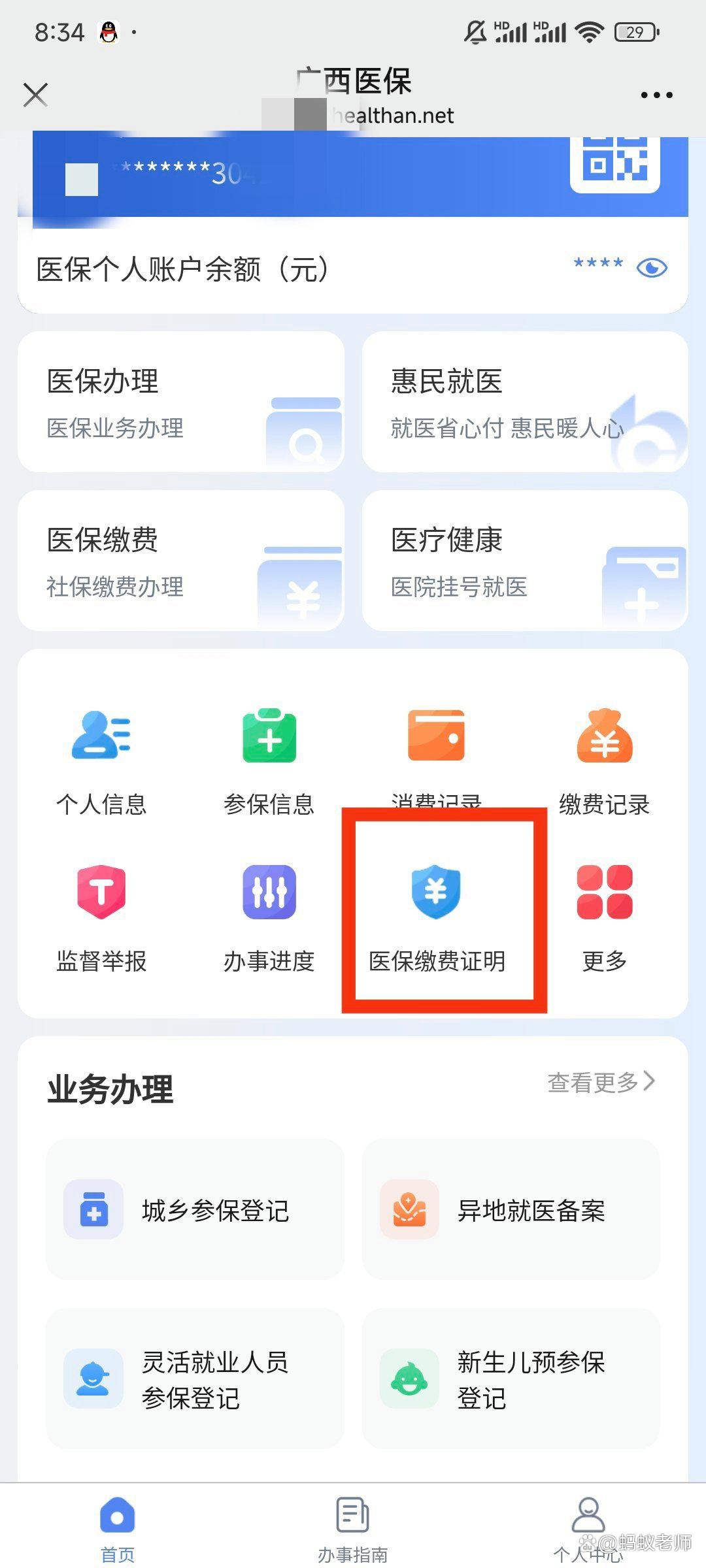
Task: Open 灵活就业人员参保登记
Action: (195, 1379)
